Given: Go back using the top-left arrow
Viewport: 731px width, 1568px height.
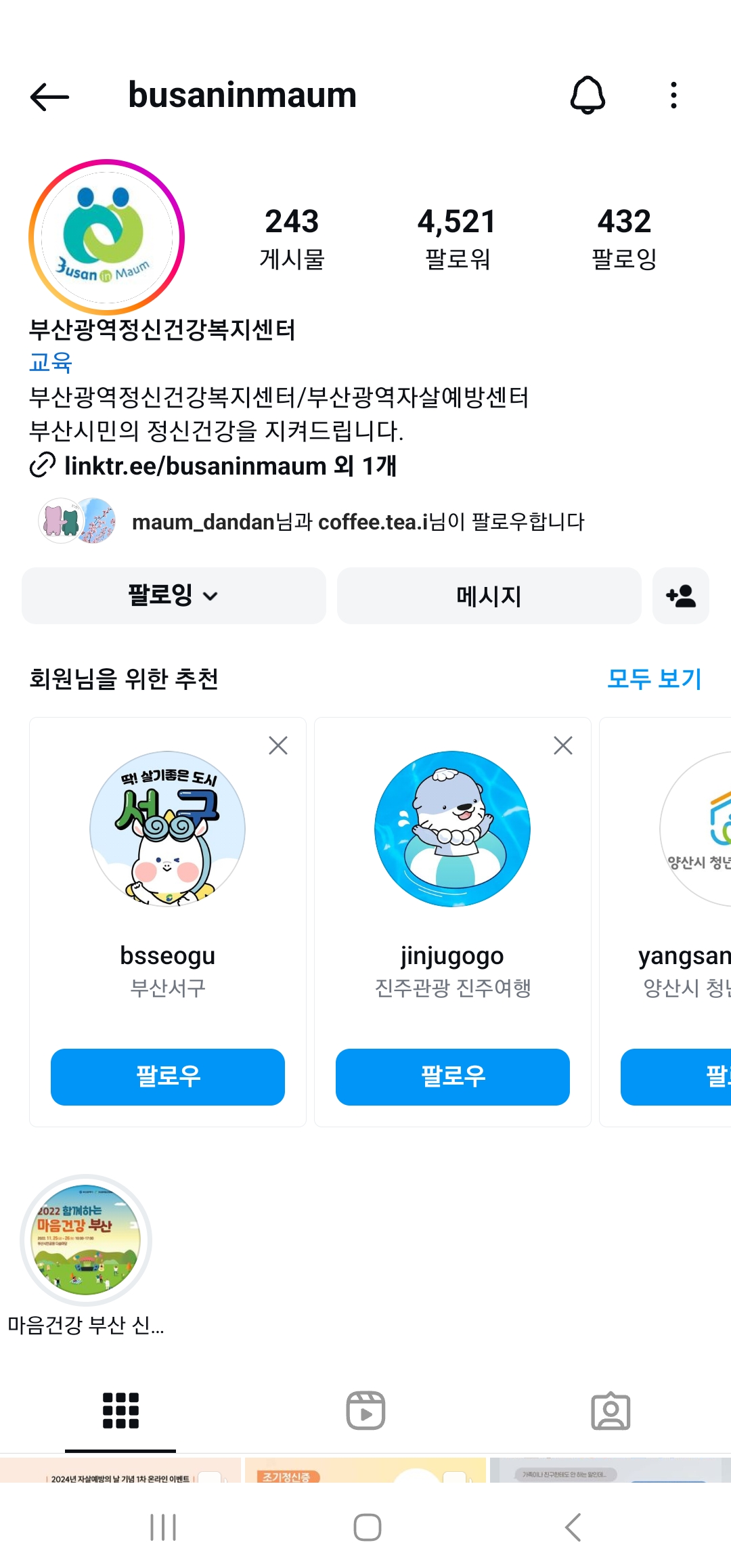Looking at the screenshot, I should pyautogui.click(x=49, y=97).
